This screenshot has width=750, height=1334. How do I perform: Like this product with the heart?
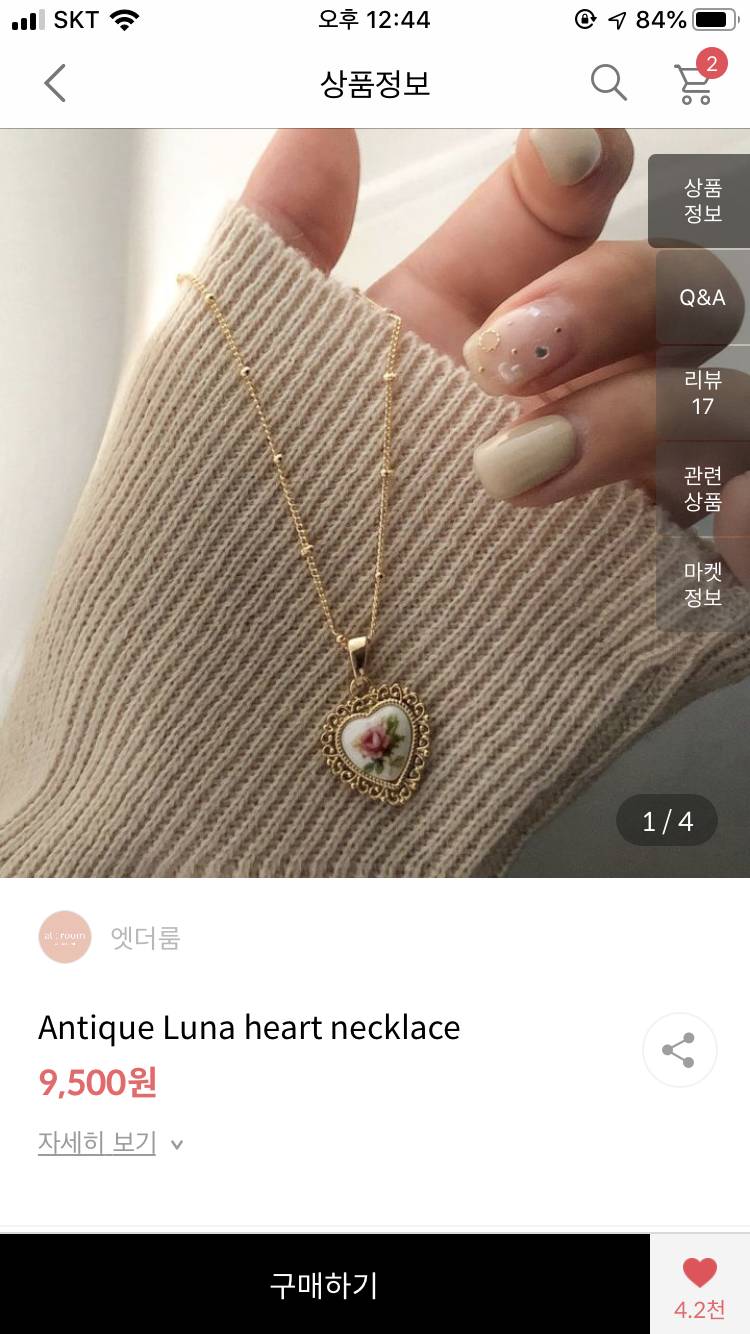click(x=700, y=1284)
